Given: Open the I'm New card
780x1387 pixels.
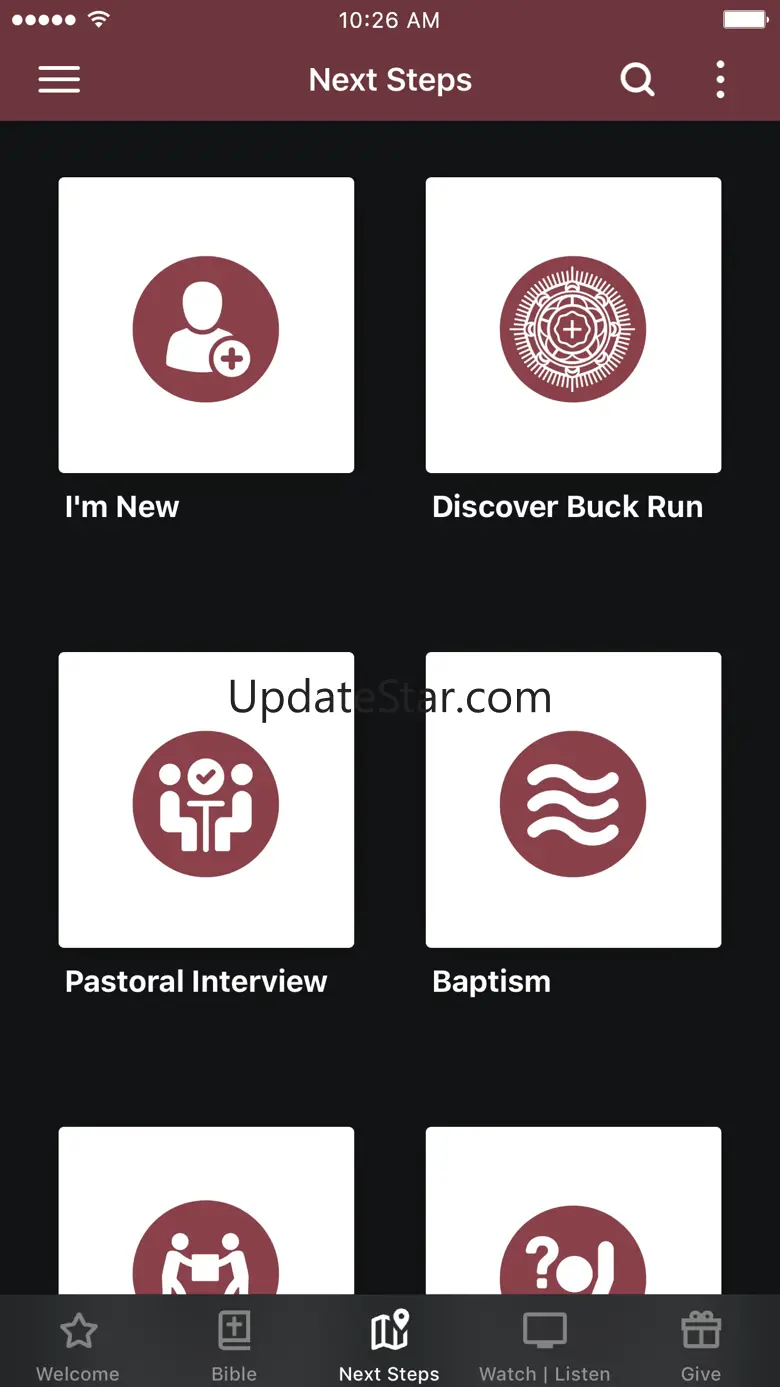Looking at the screenshot, I should [206, 326].
